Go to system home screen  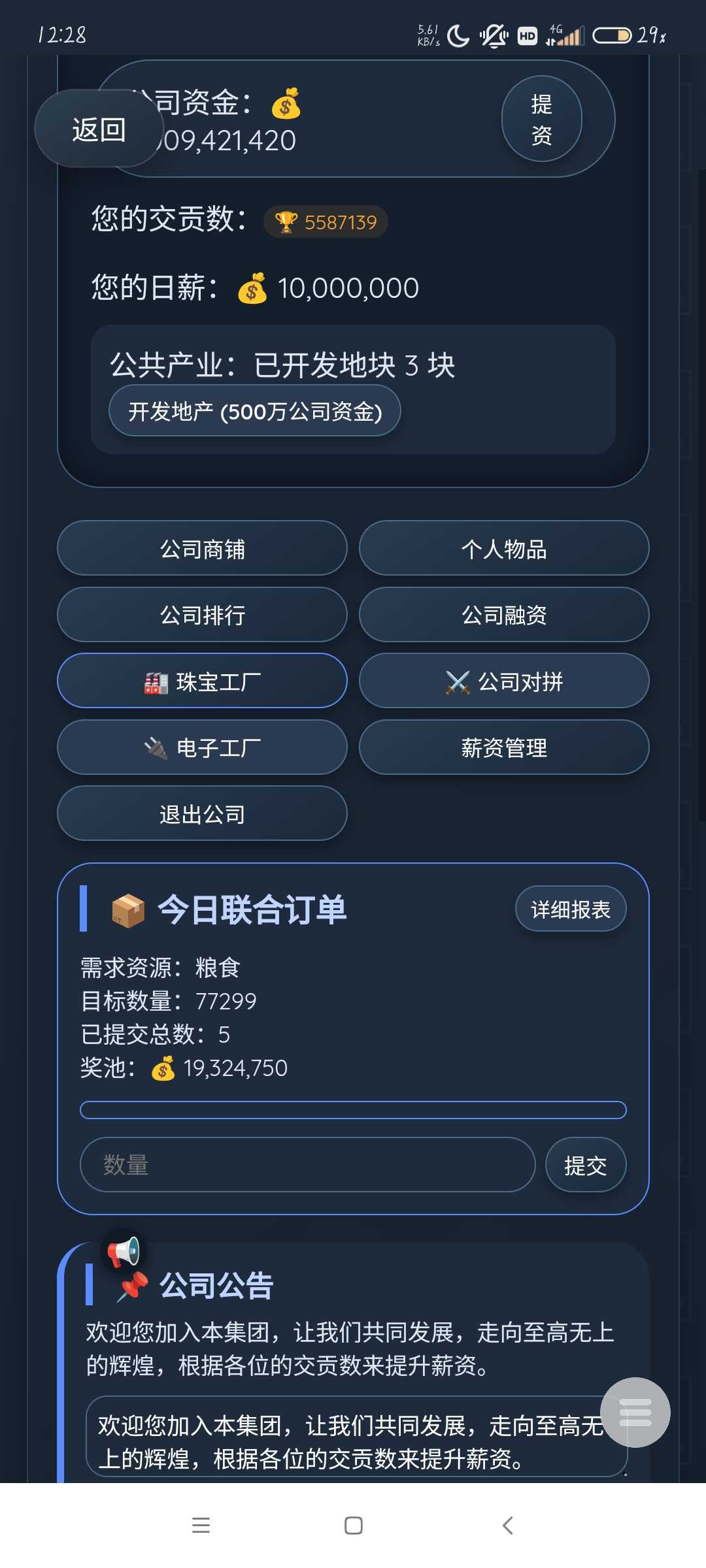click(353, 1526)
